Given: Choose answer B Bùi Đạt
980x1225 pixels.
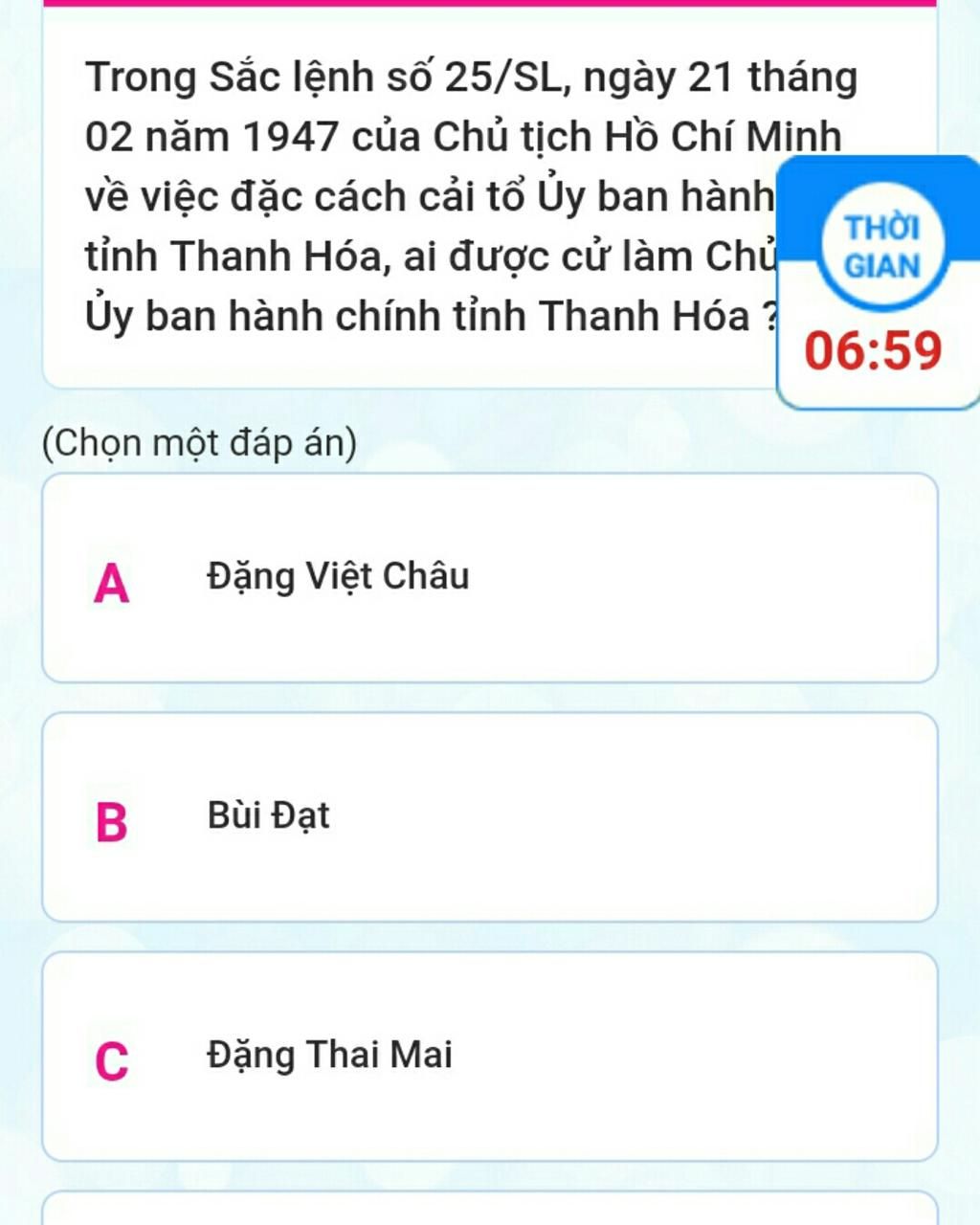Looking at the screenshot, I should [x=489, y=817].
